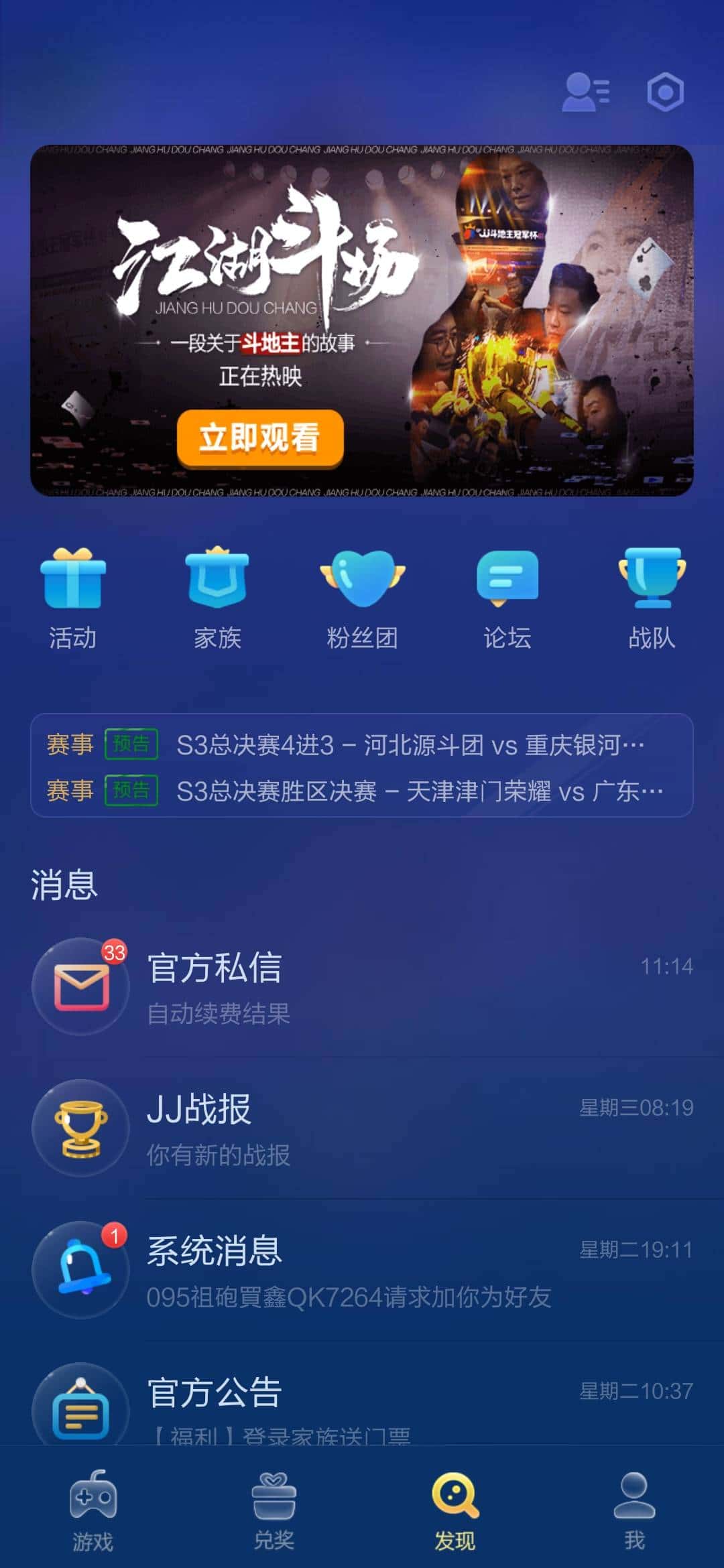Open the 官方公告 announcement board icon
Image resolution: width=724 pixels, height=1568 pixels.
pyautogui.click(x=80, y=1414)
